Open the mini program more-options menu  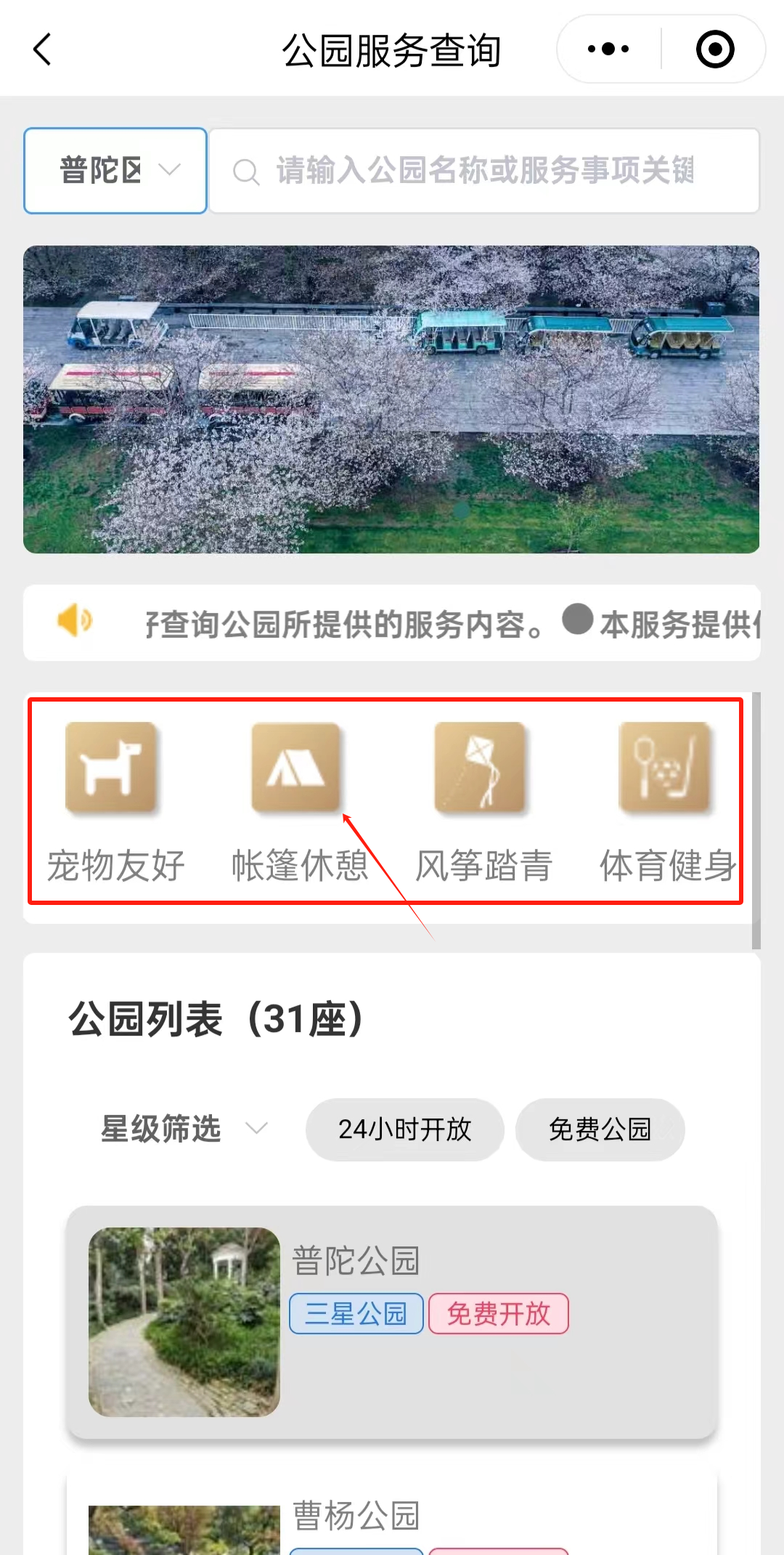point(608,49)
